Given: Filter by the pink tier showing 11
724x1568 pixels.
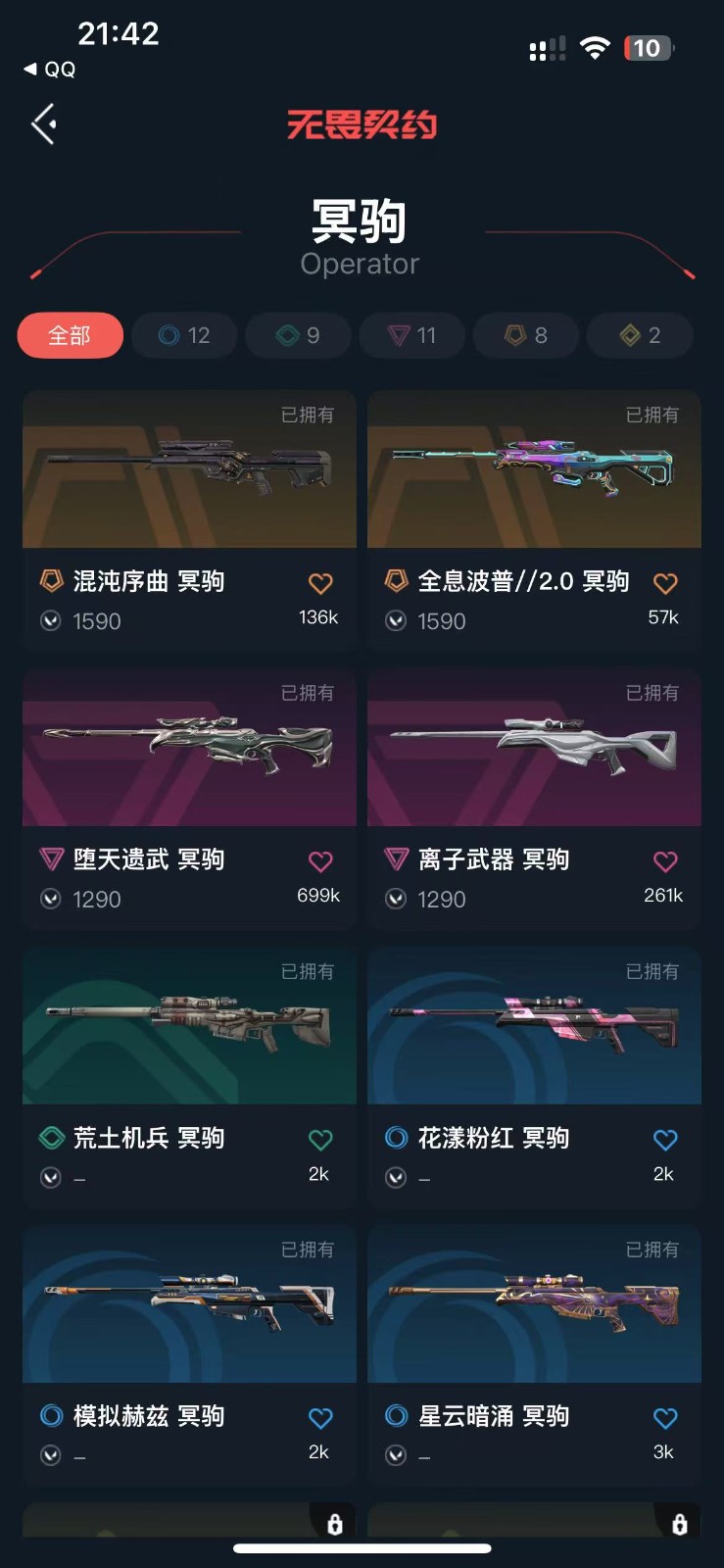Looking at the screenshot, I should point(411,335).
